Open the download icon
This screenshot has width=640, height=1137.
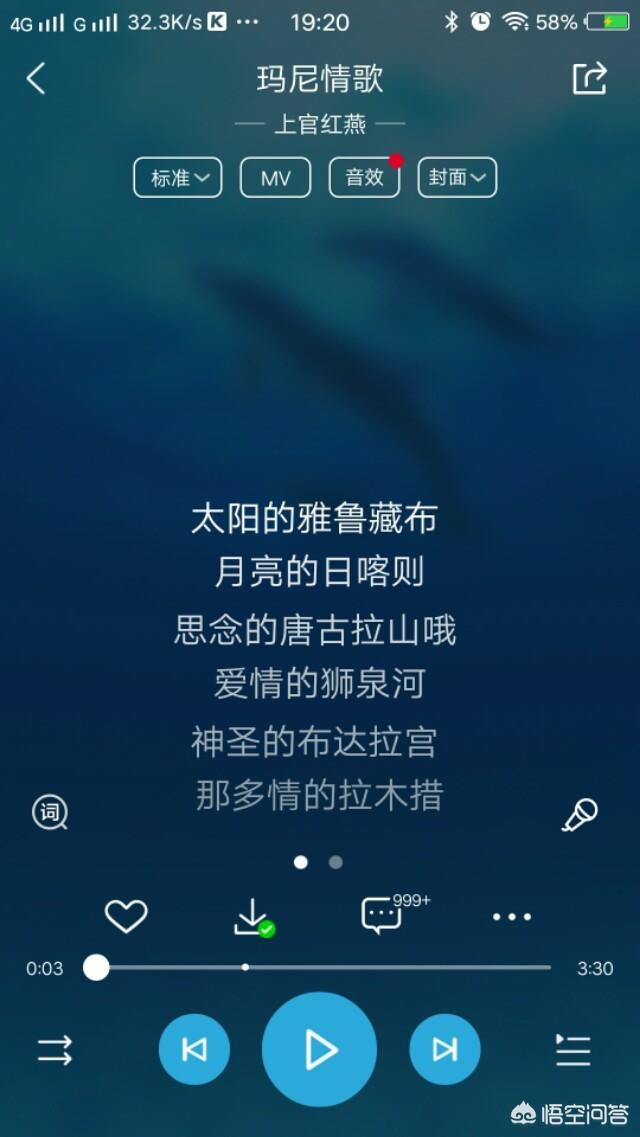(x=252, y=916)
